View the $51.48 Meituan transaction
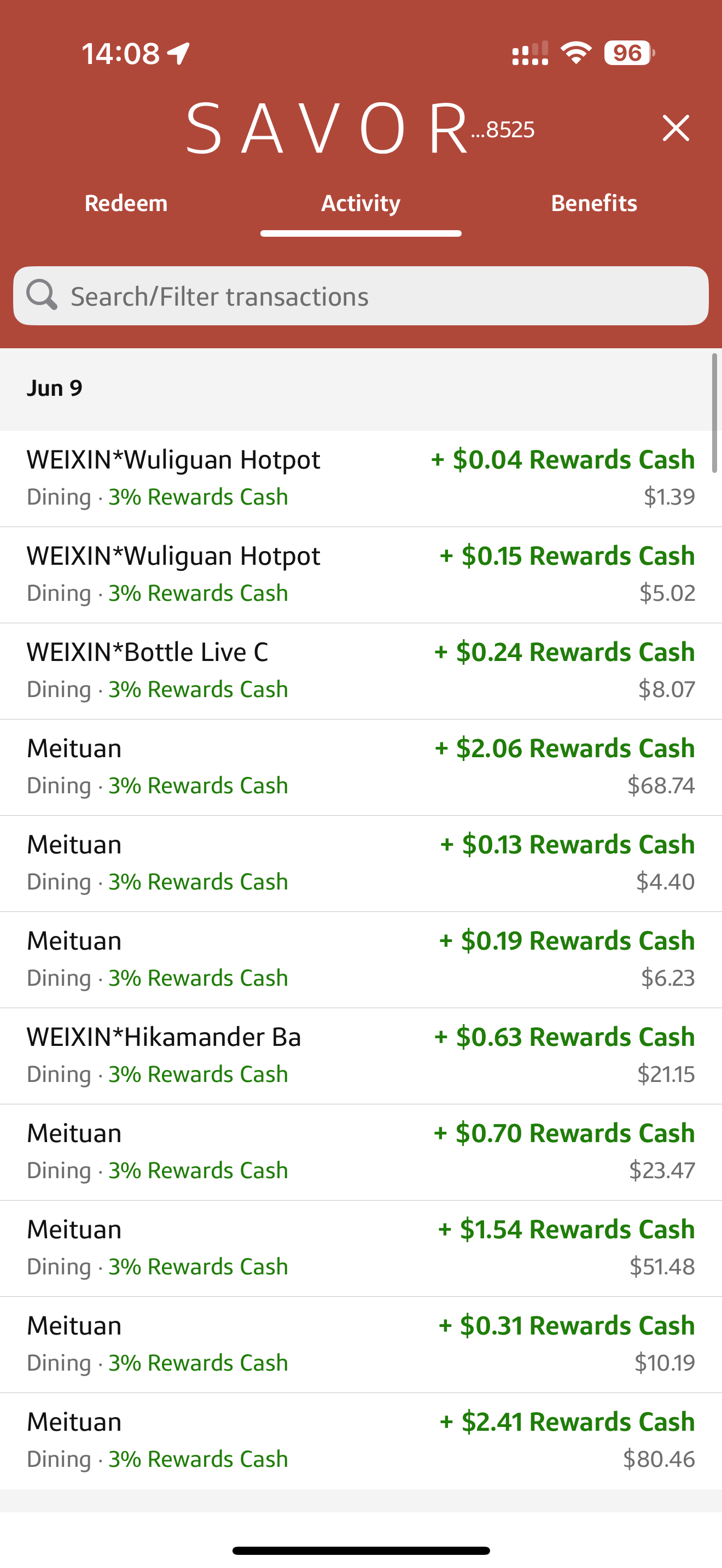This screenshot has width=722, height=1568. pyautogui.click(x=361, y=1248)
